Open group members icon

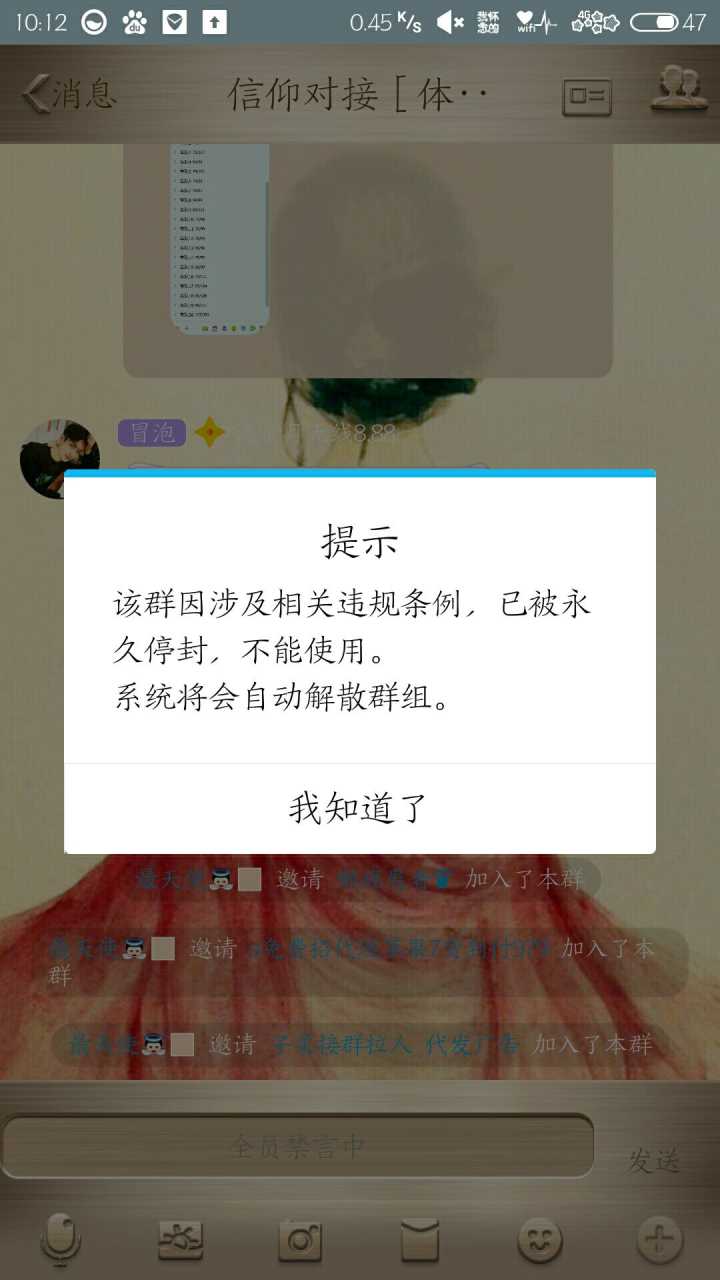(x=679, y=90)
